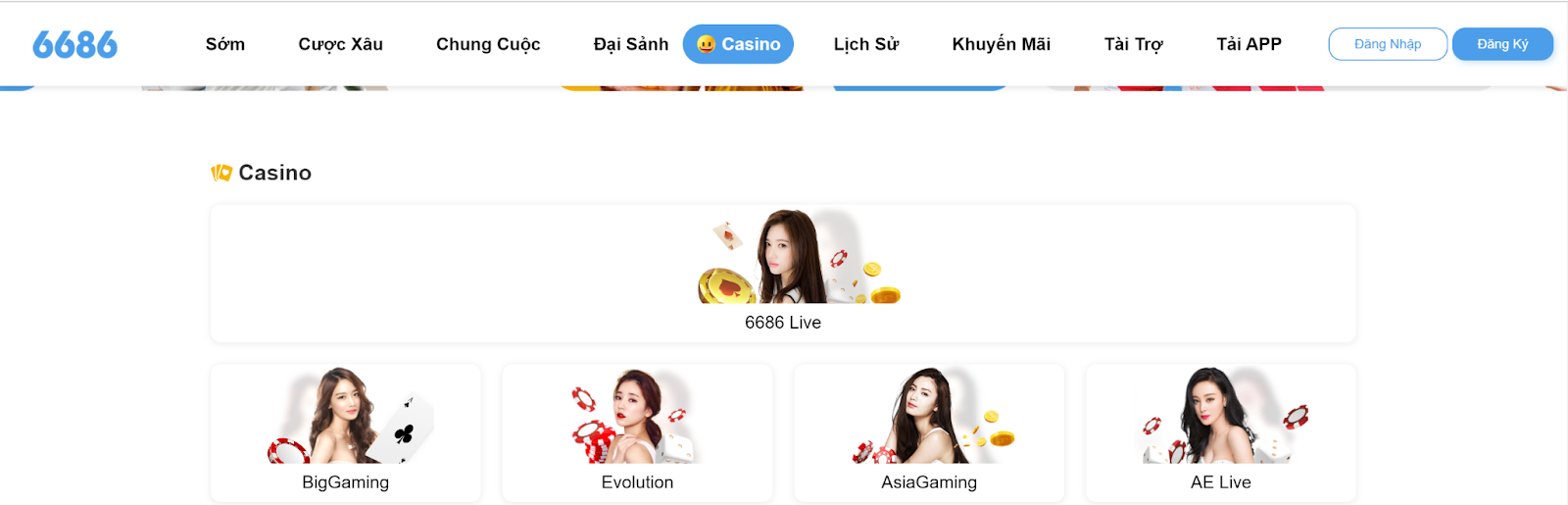Go to Cược Xâu section

coord(340,44)
